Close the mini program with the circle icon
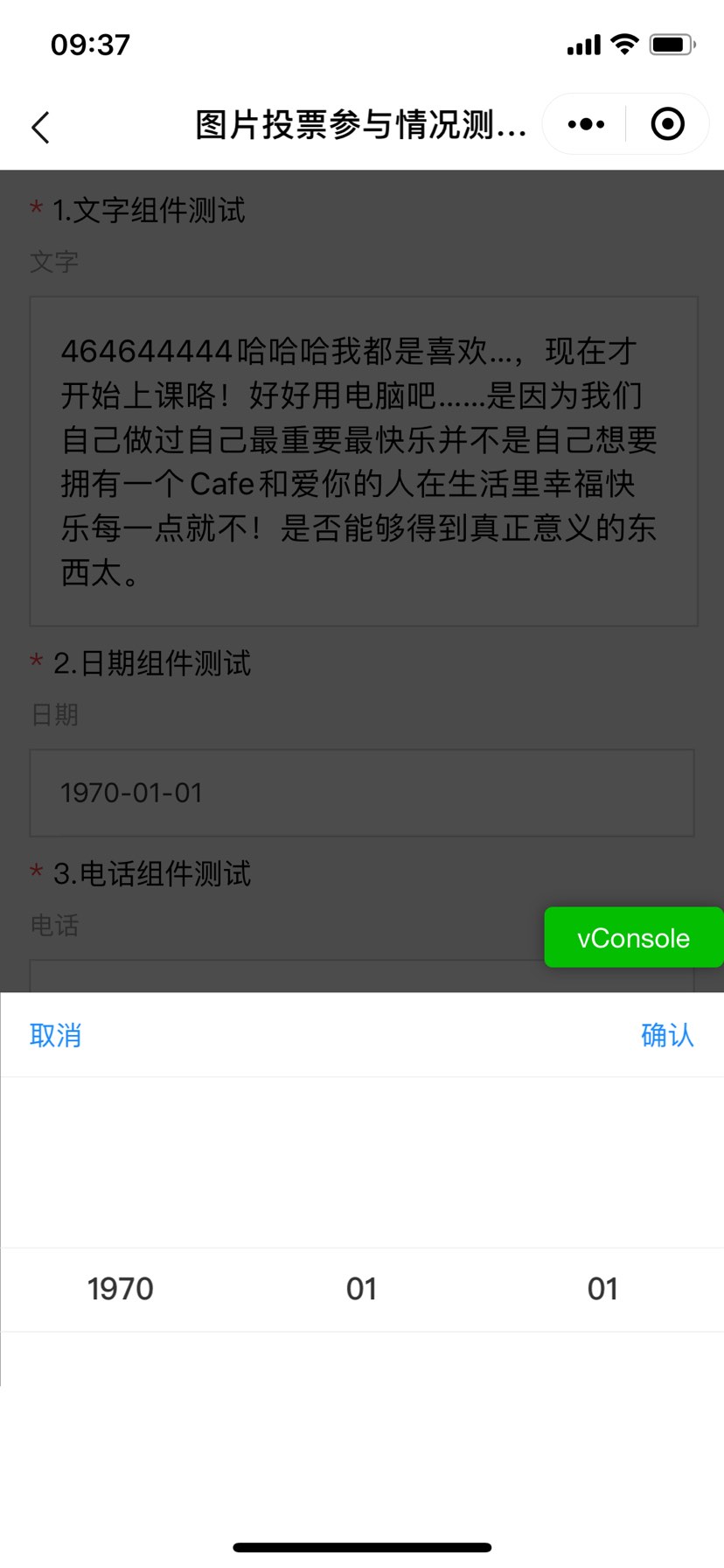This screenshot has height=1568, width=724. click(668, 124)
